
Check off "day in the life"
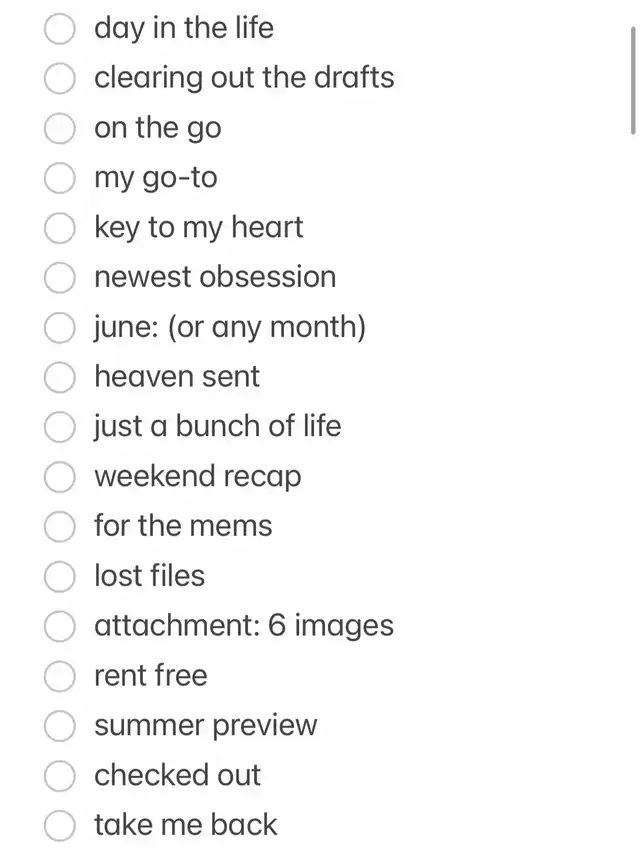60,28
